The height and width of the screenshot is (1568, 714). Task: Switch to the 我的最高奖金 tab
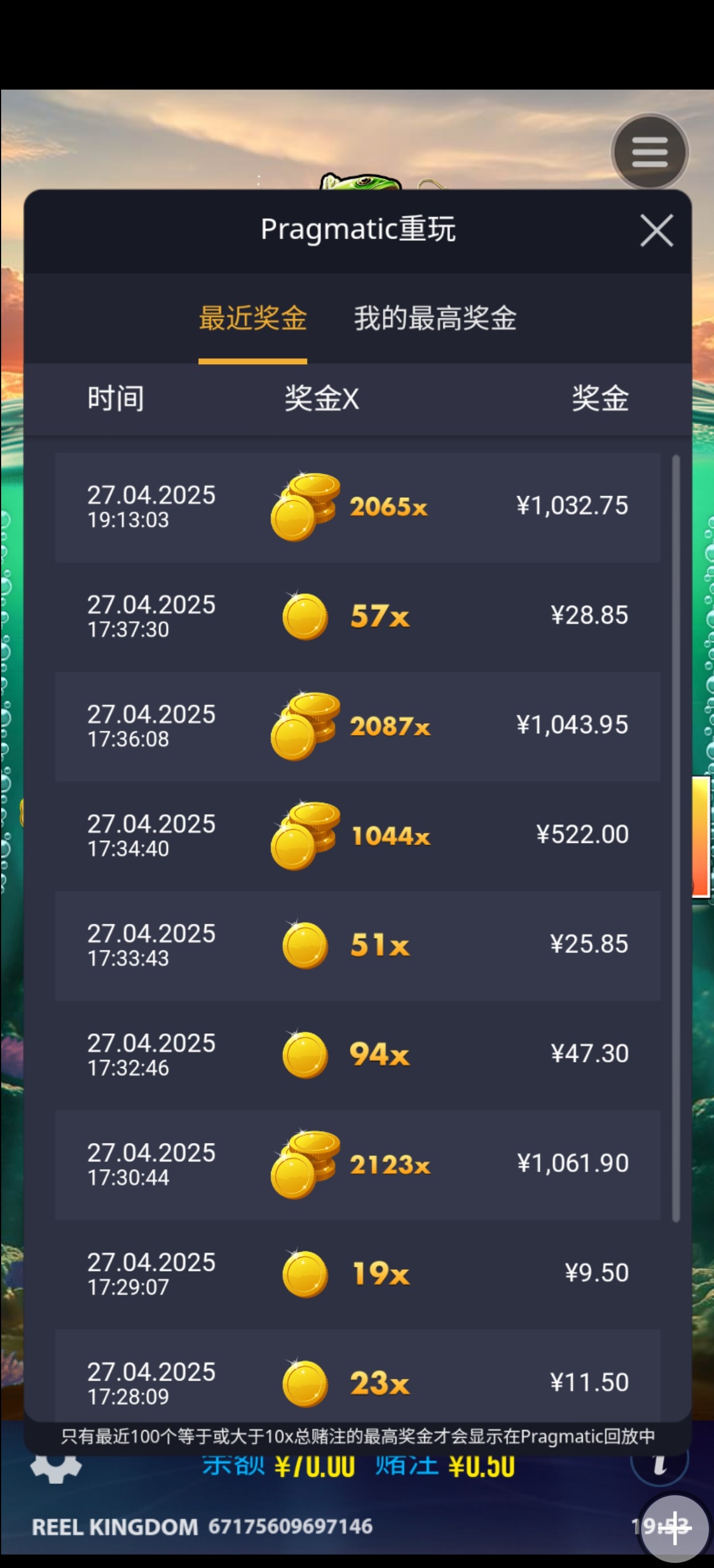[x=435, y=318]
